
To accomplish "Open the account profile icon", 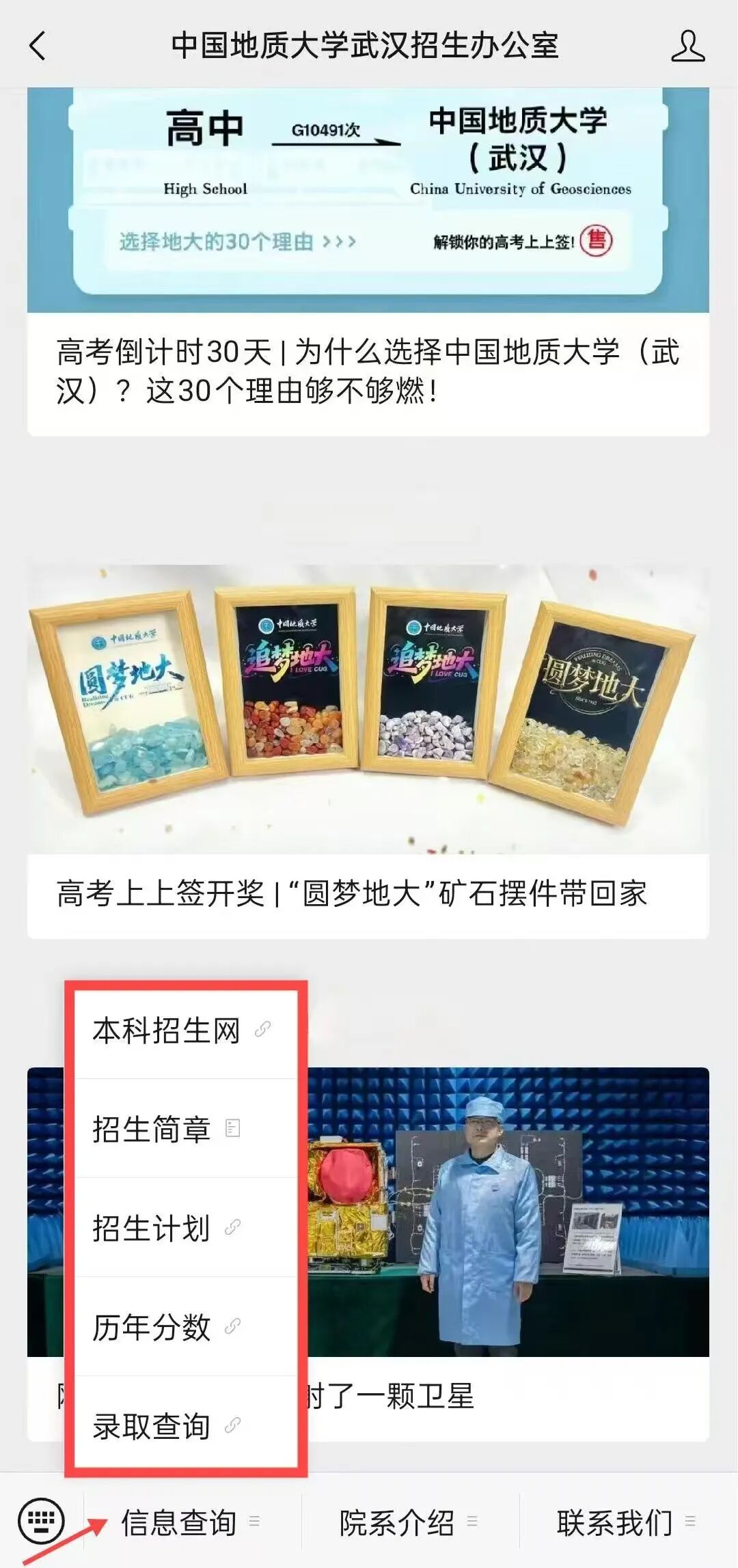I will click(x=687, y=46).
